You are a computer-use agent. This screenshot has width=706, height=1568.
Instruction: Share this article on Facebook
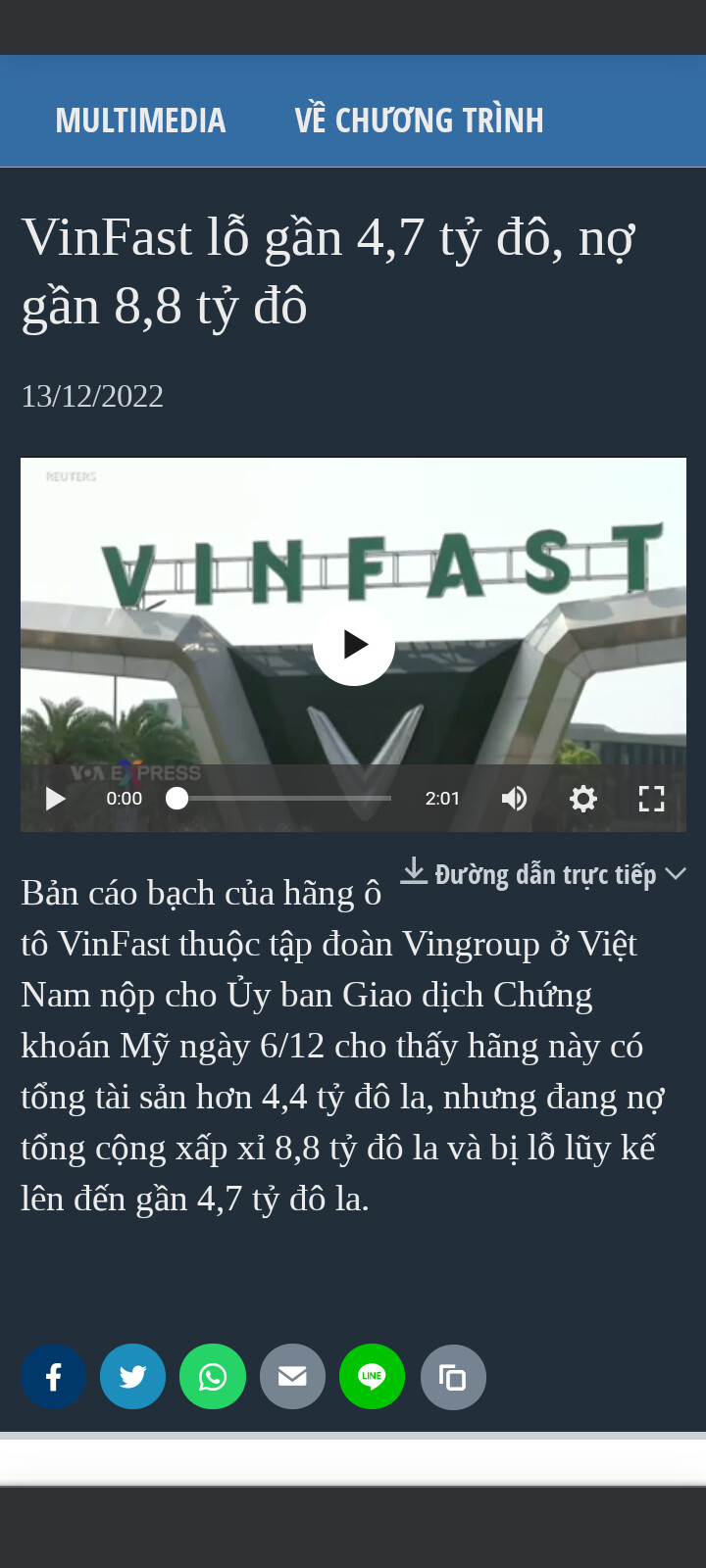[54, 1377]
